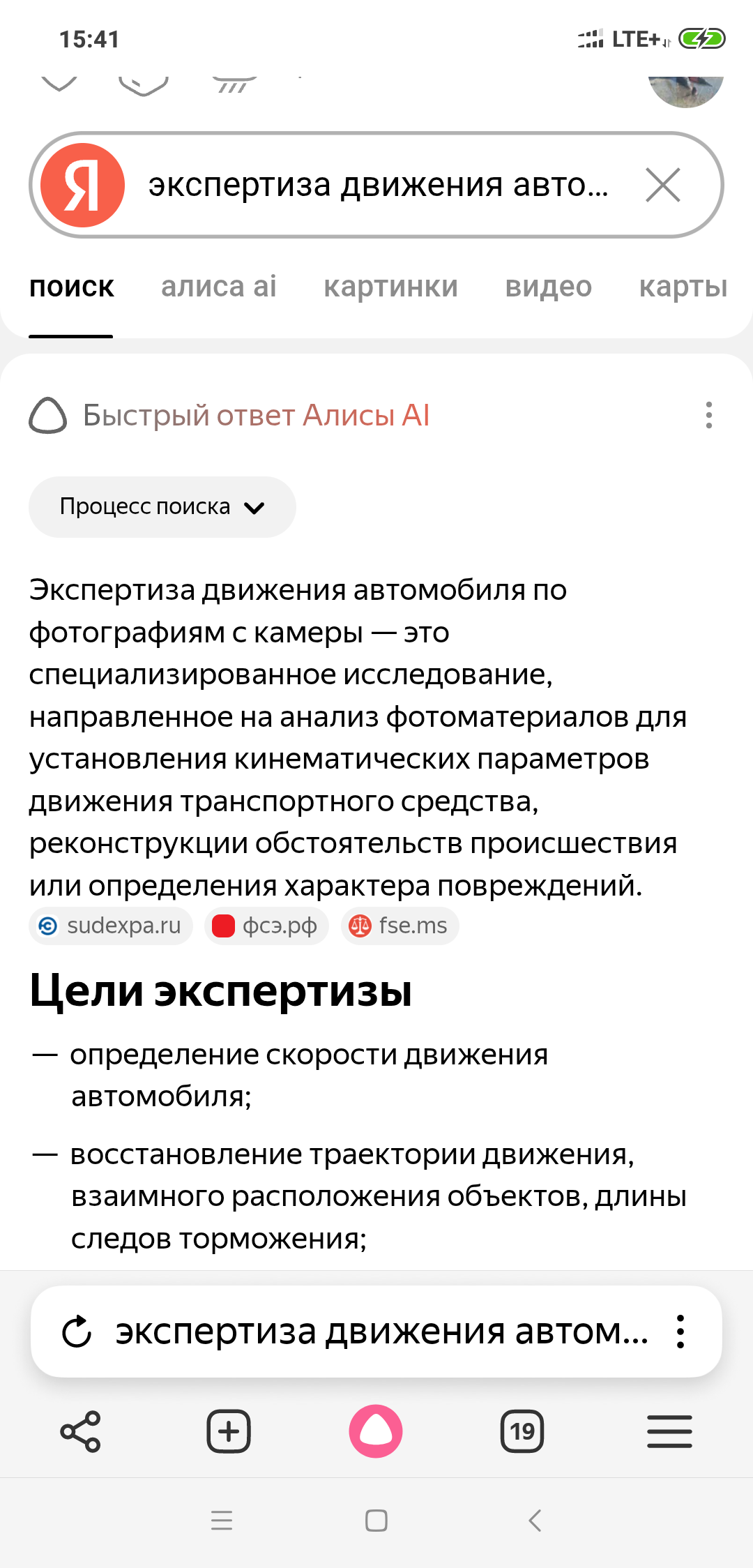Show the 19 open tabs
This screenshot has height=1568, width=753.
522,1432
